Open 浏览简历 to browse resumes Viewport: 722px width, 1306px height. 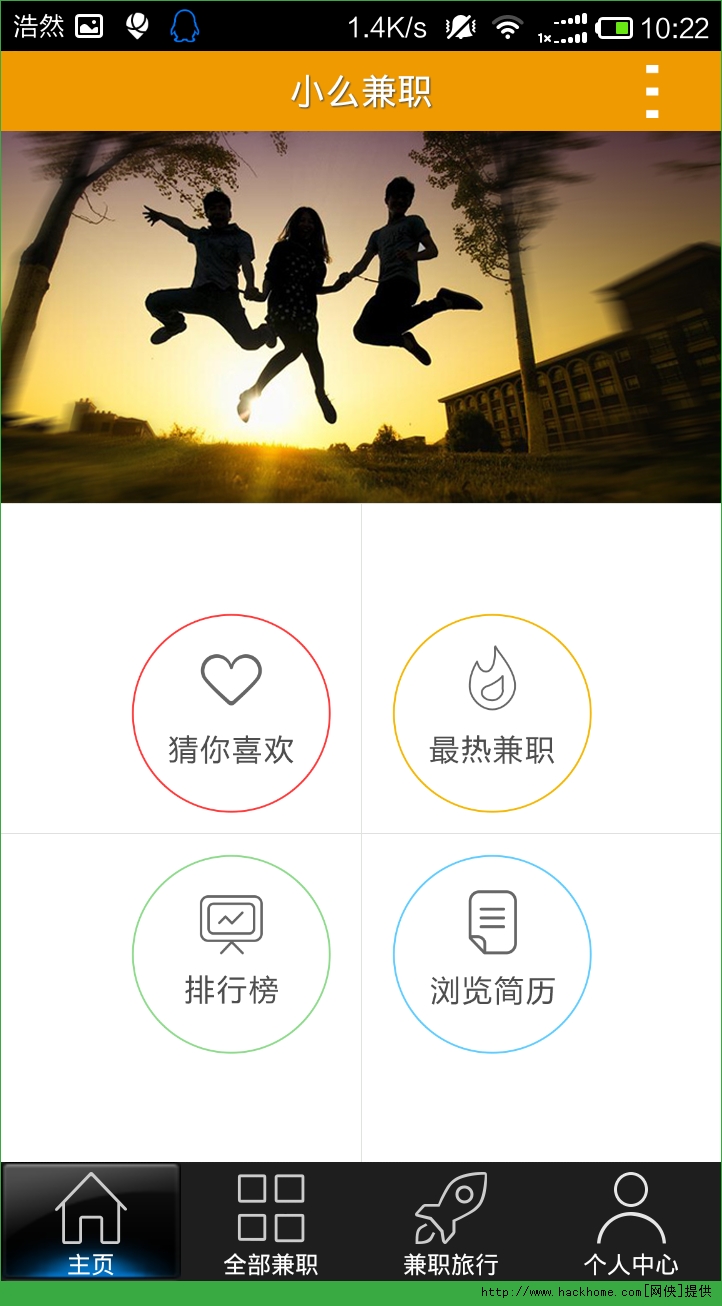pyautogui.click(x=492, y=953)
